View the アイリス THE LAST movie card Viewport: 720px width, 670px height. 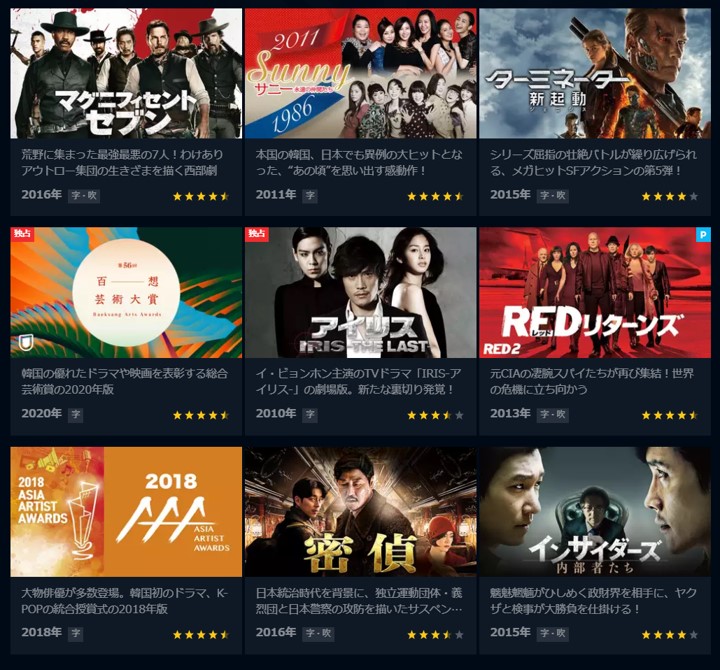pos(360,292)
